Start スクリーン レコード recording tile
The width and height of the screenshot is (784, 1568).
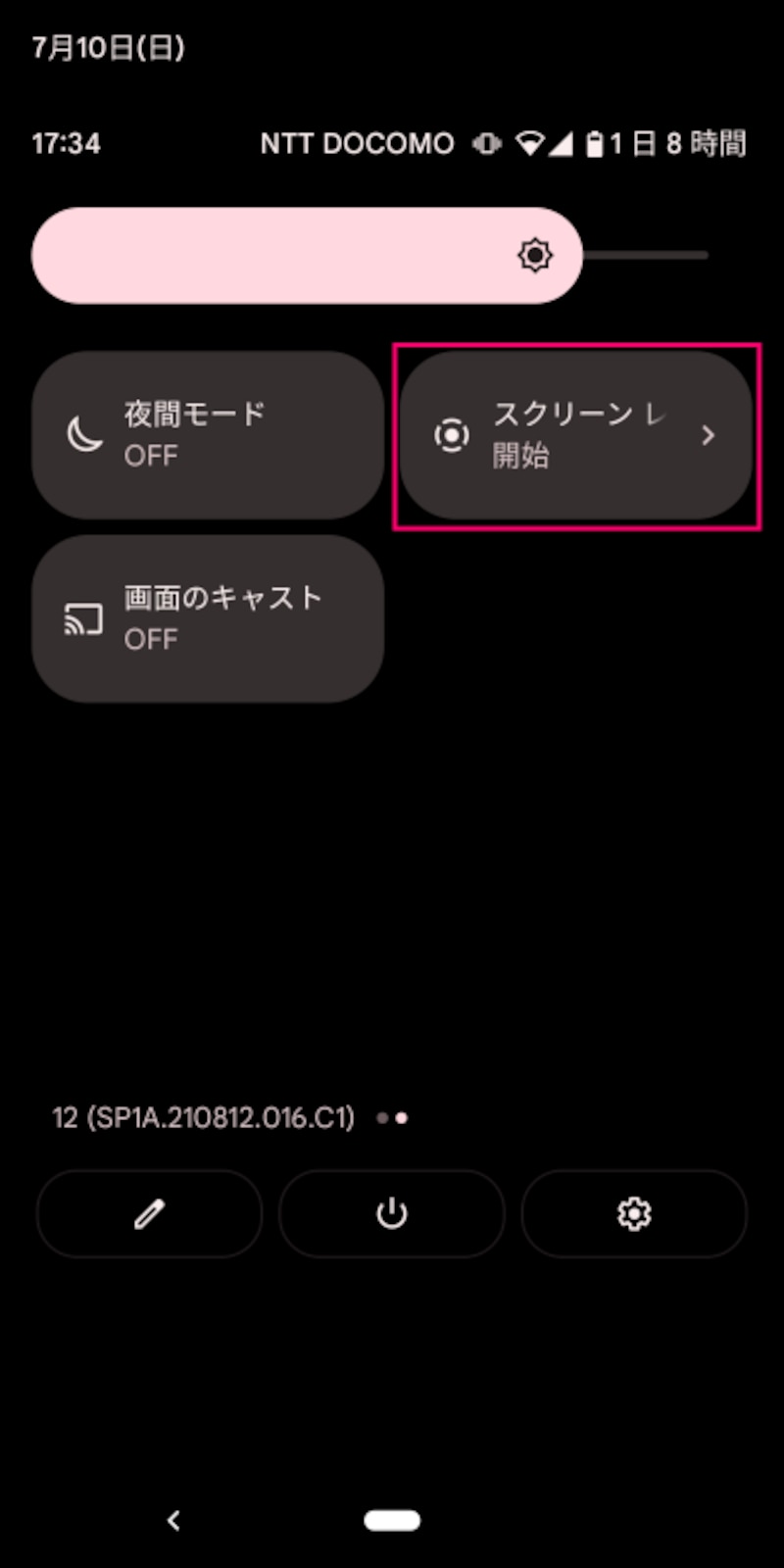coord(575,435)
